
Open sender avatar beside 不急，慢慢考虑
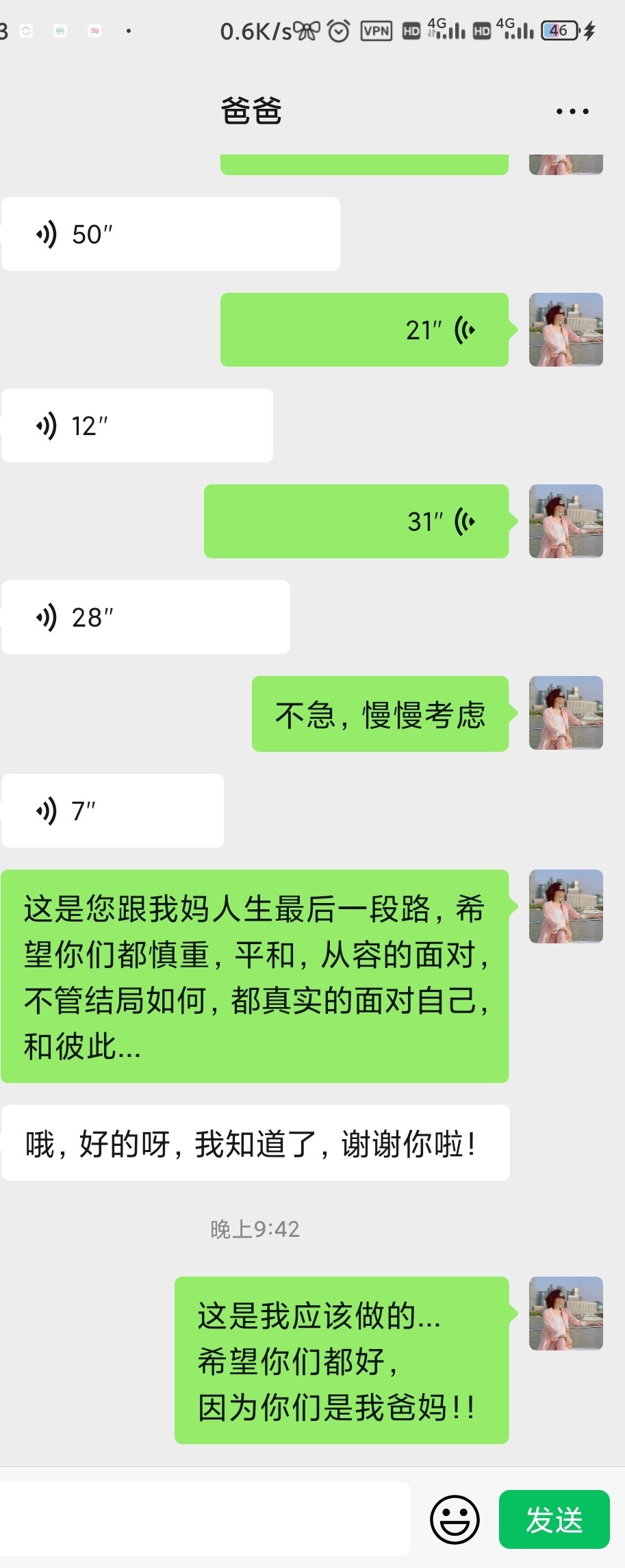(x=565, y=713)
